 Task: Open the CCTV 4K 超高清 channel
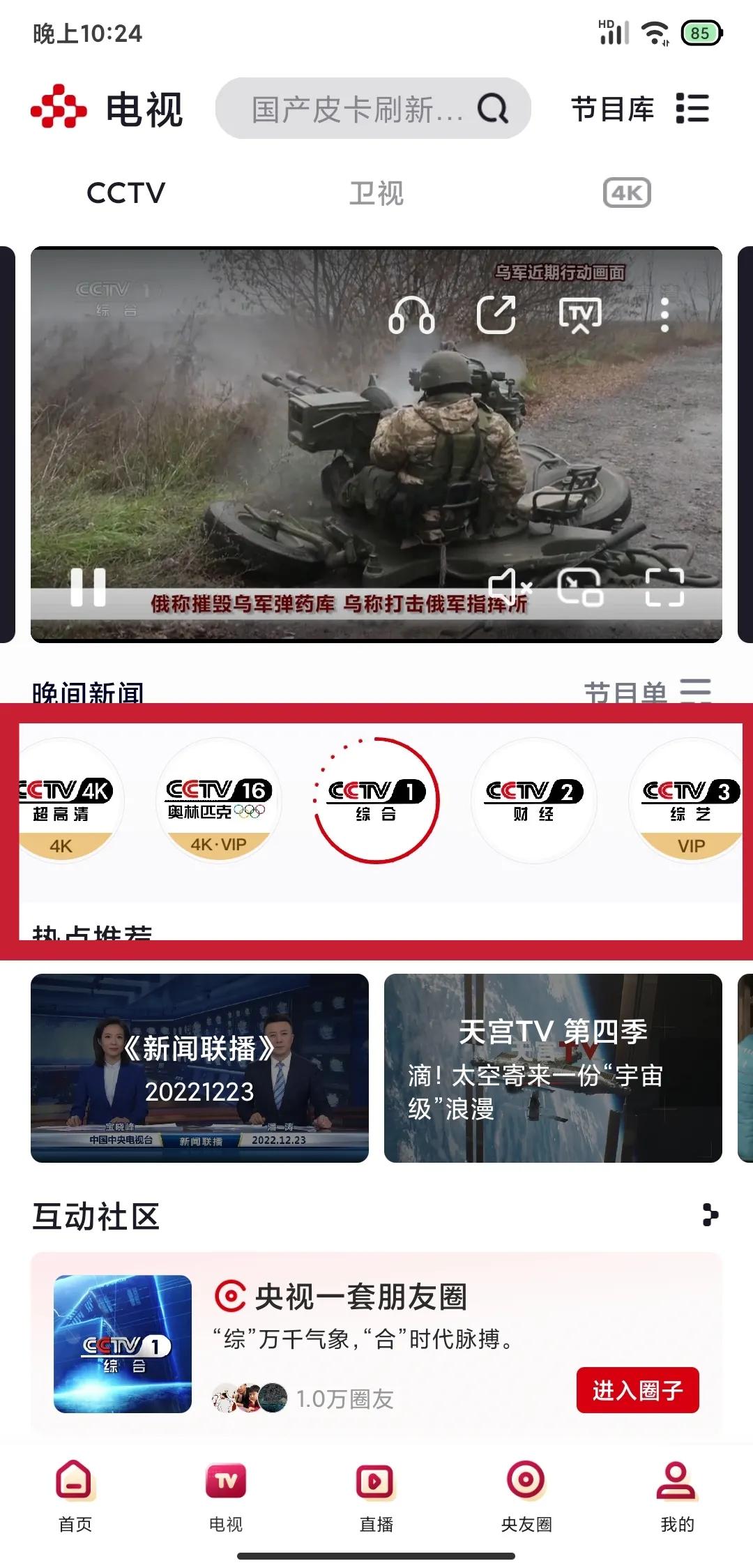[x=63, y=801]
